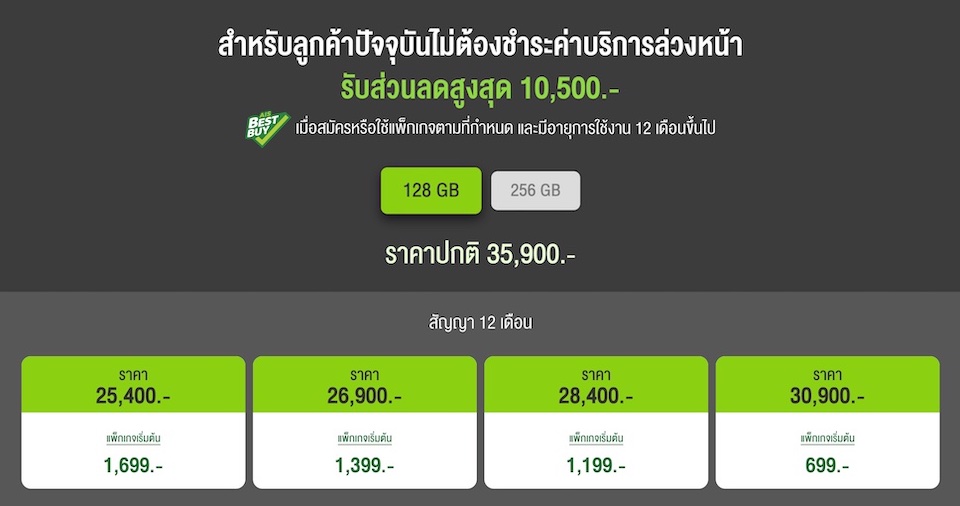Choose the 26,900.- price package card
This screenshot has width=960, height=506.
(364, 420)
